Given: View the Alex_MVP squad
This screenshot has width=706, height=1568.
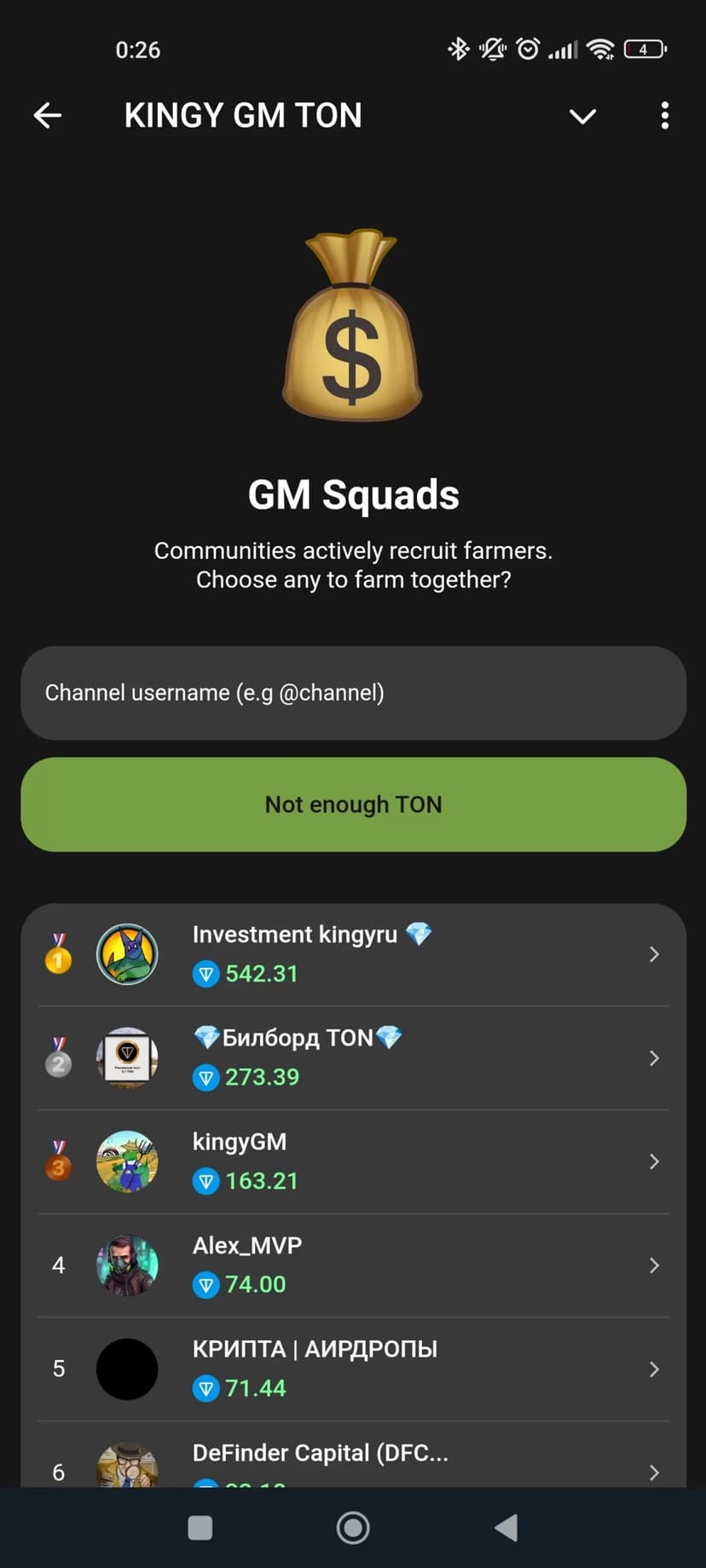Looking at the screenshot, I should tap(353, 1265).
